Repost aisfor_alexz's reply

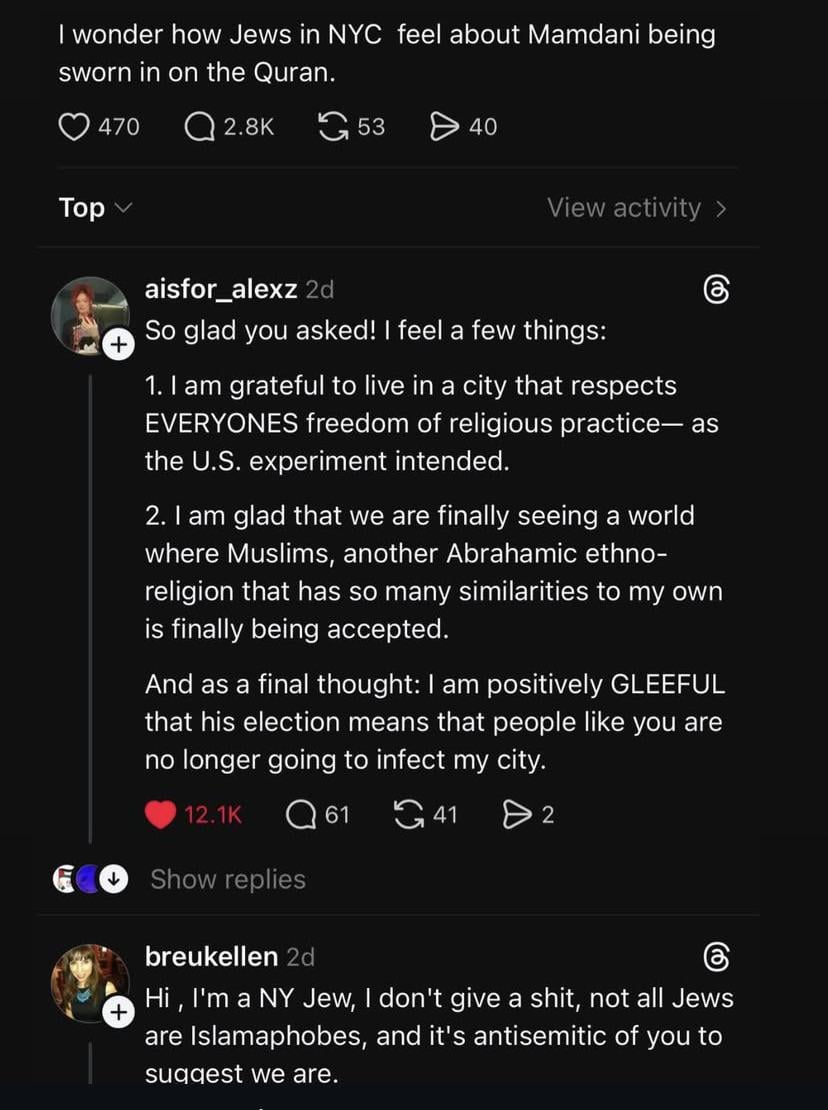[409, 815]
